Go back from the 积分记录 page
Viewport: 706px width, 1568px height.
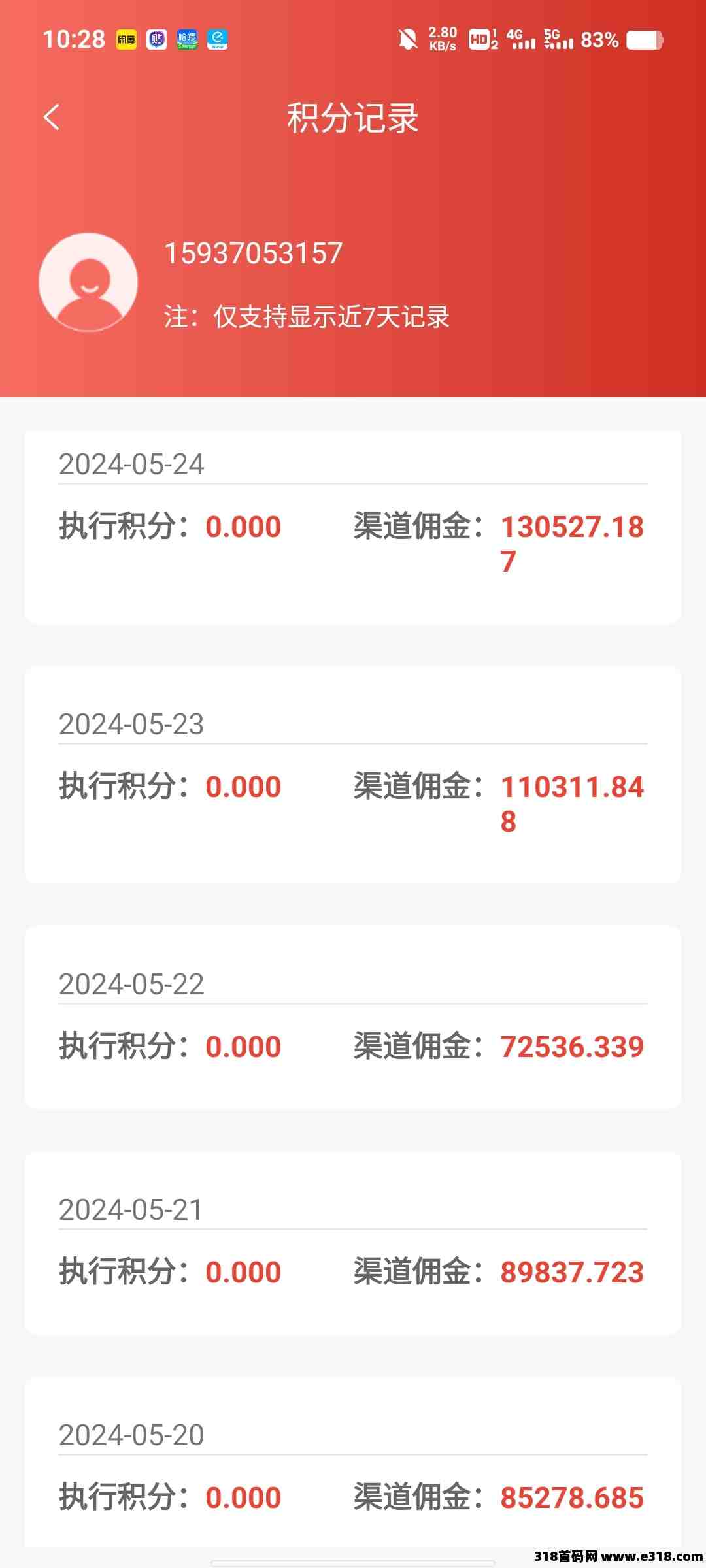click(52, 118)
